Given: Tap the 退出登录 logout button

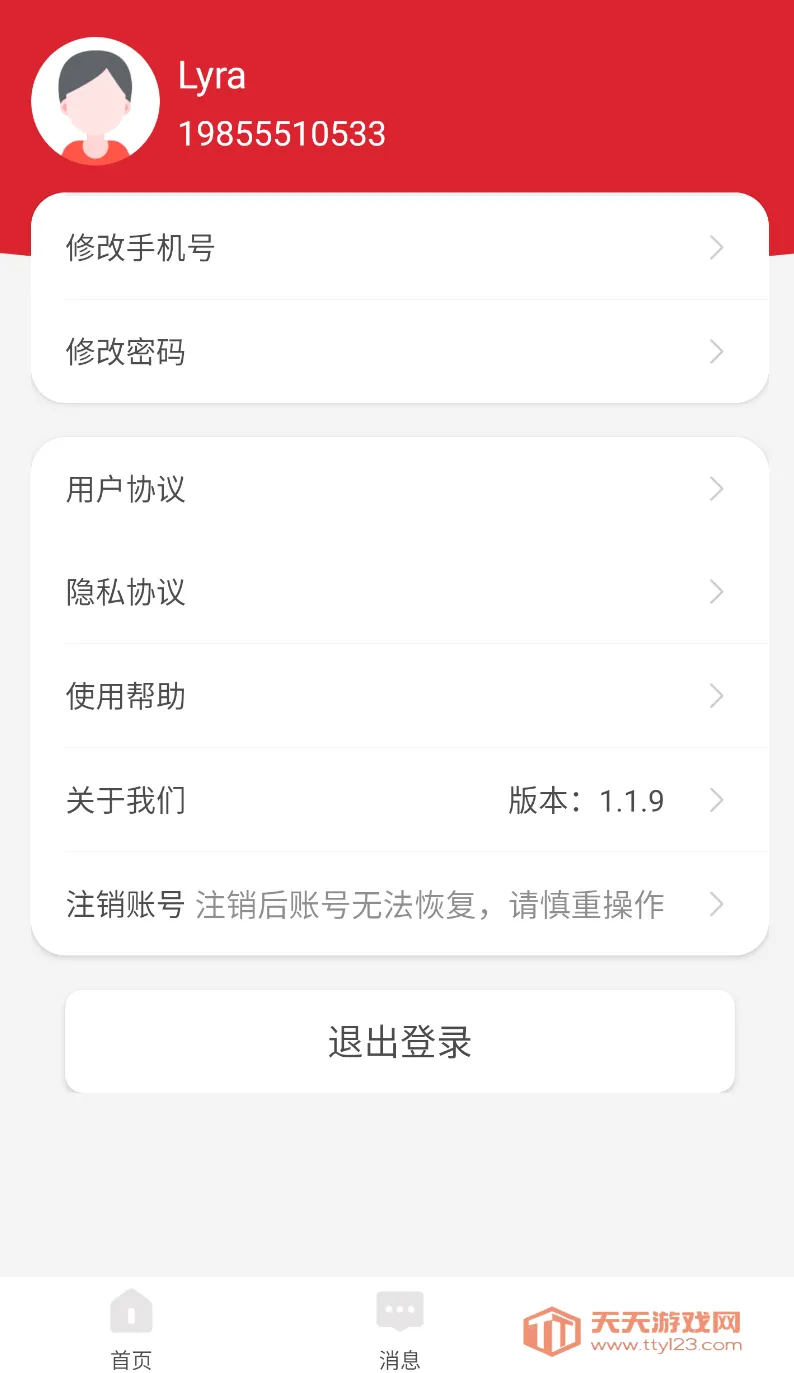Looking at the screenshot, I should point(399,1041).
